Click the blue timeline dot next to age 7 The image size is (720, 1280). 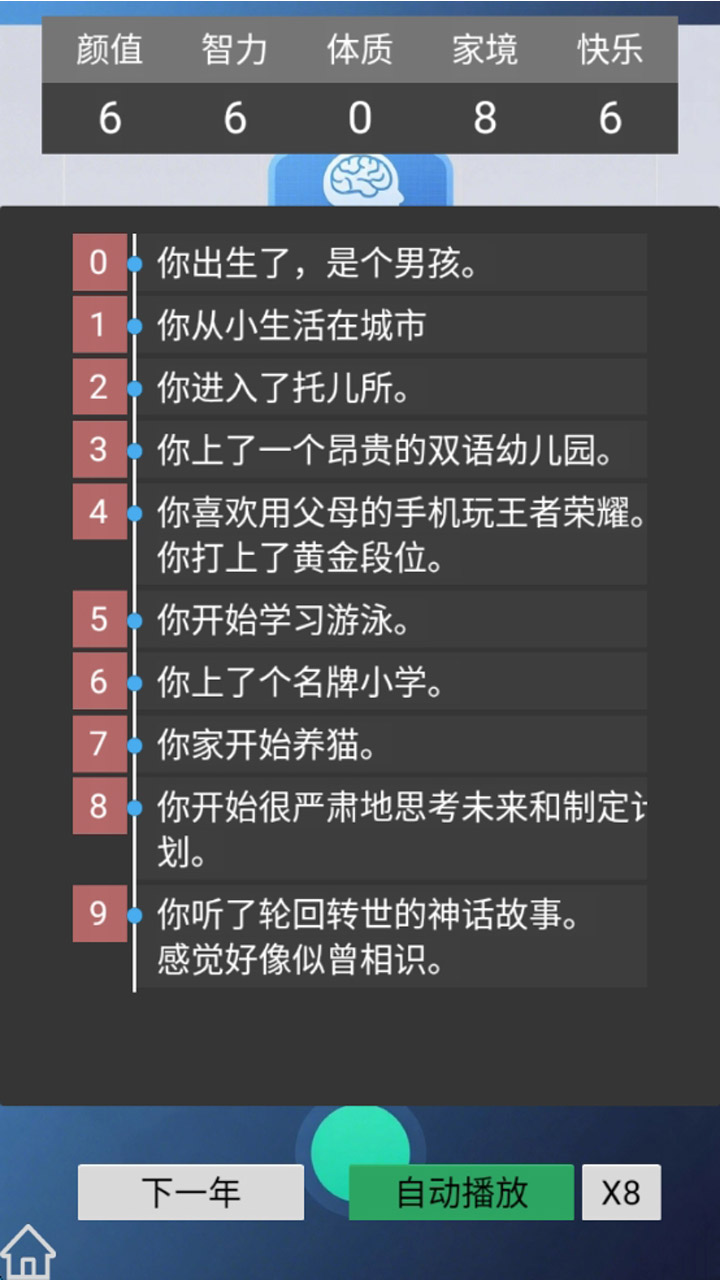coord(134,744)
